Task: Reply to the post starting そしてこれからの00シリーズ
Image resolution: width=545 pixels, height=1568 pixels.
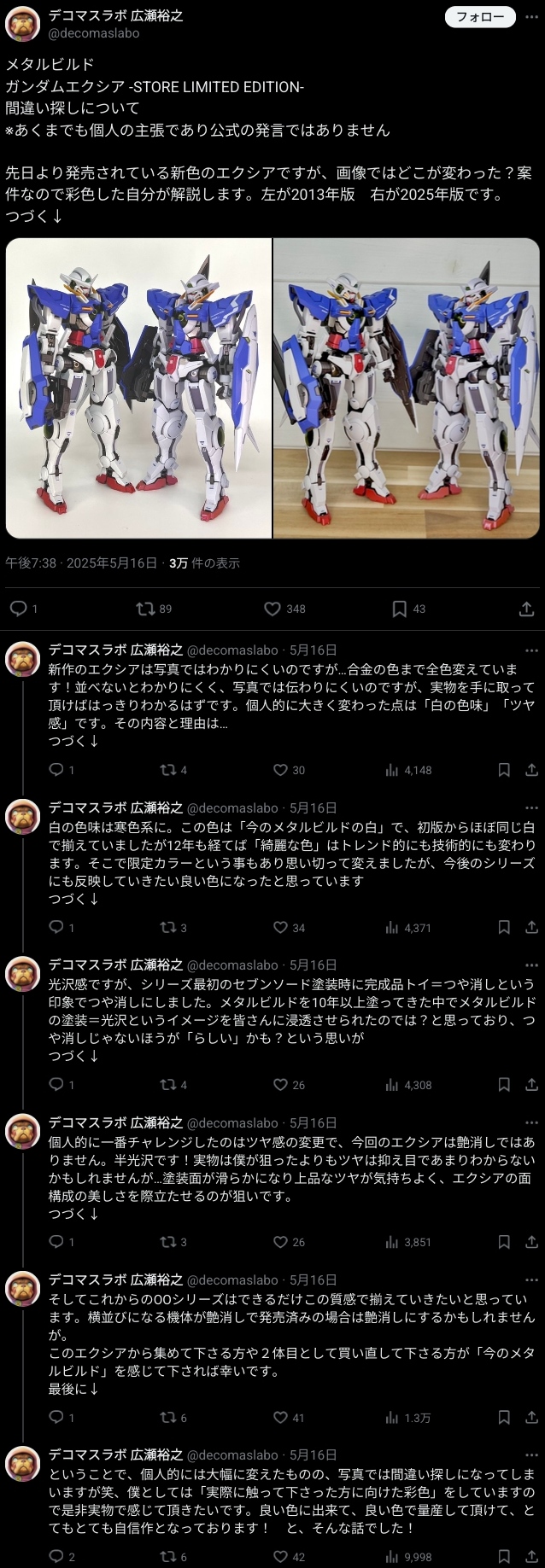Action: pos(56,1417)
